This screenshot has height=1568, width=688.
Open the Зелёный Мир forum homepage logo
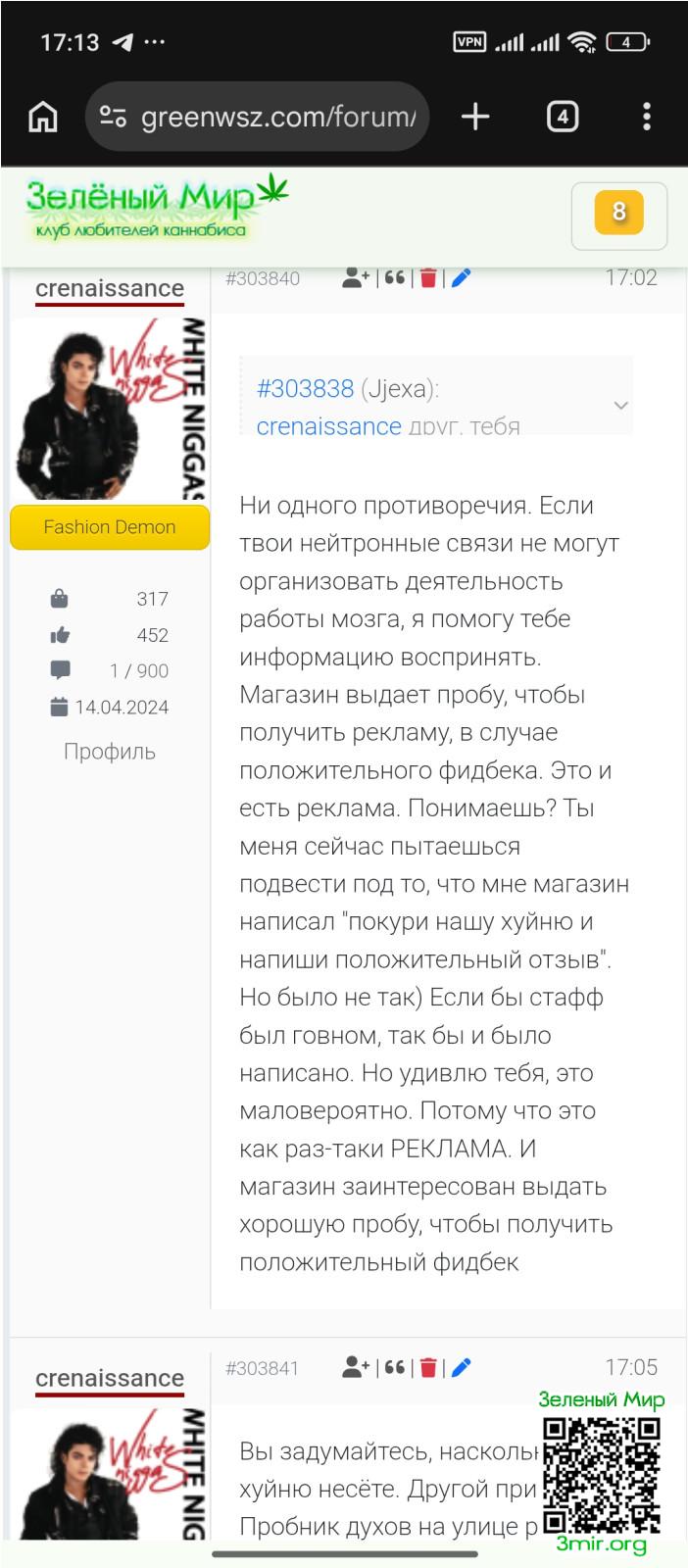(155, 209)
